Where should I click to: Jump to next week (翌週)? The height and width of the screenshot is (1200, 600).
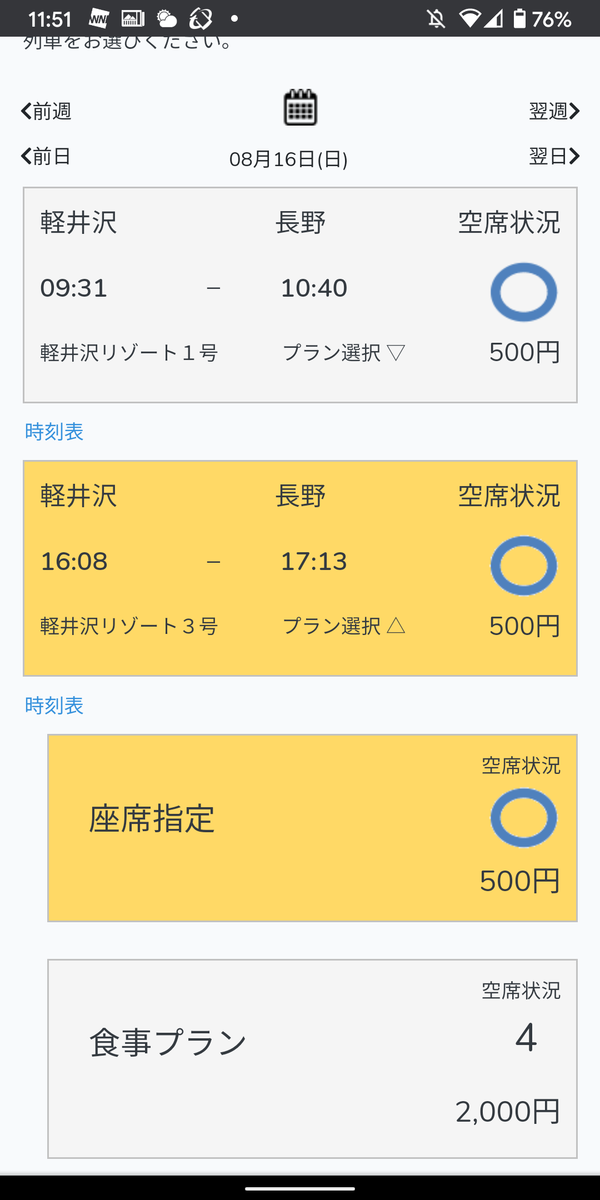(554, 111)
